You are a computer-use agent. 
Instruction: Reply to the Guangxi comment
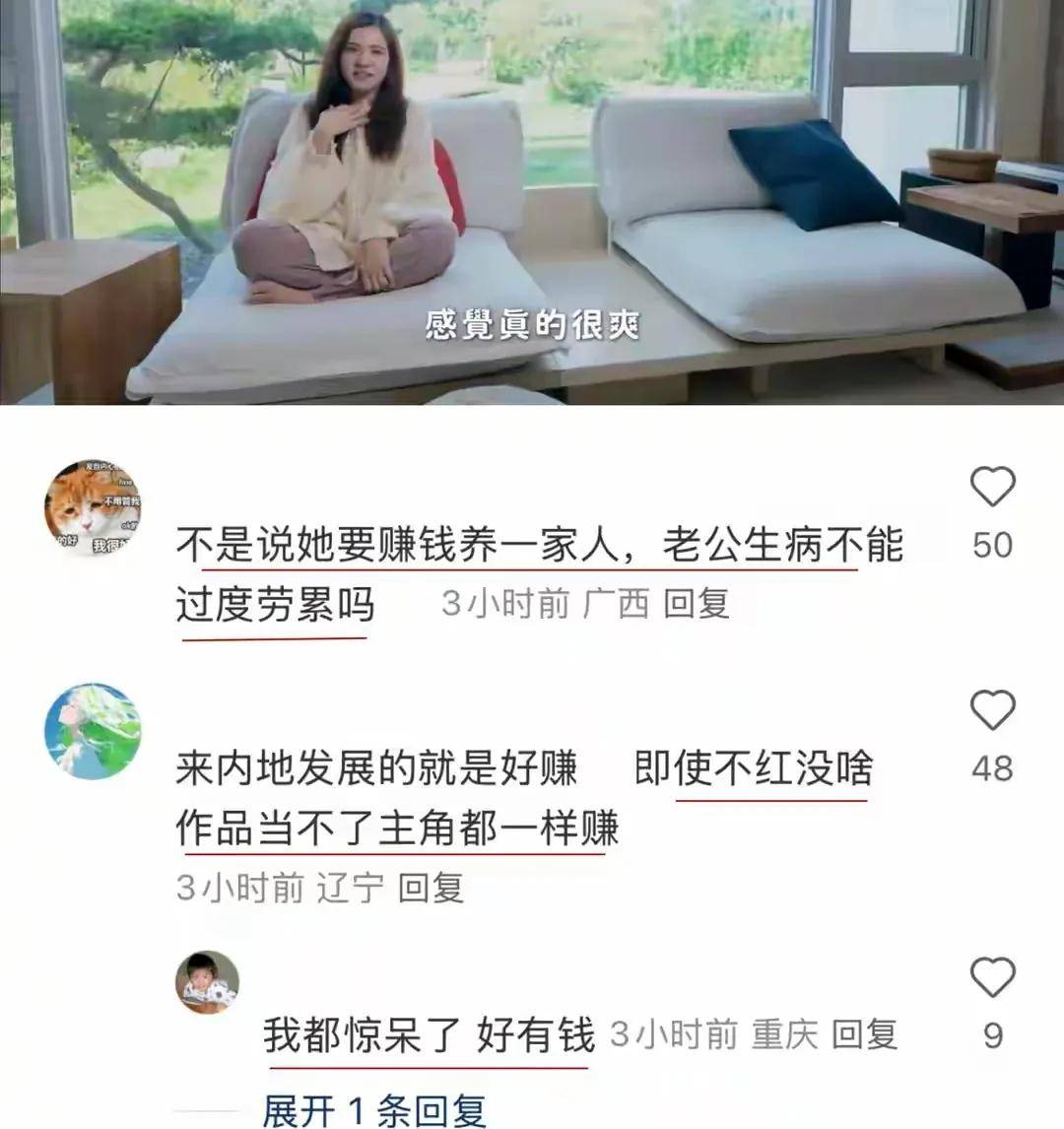tap(696, 603)
